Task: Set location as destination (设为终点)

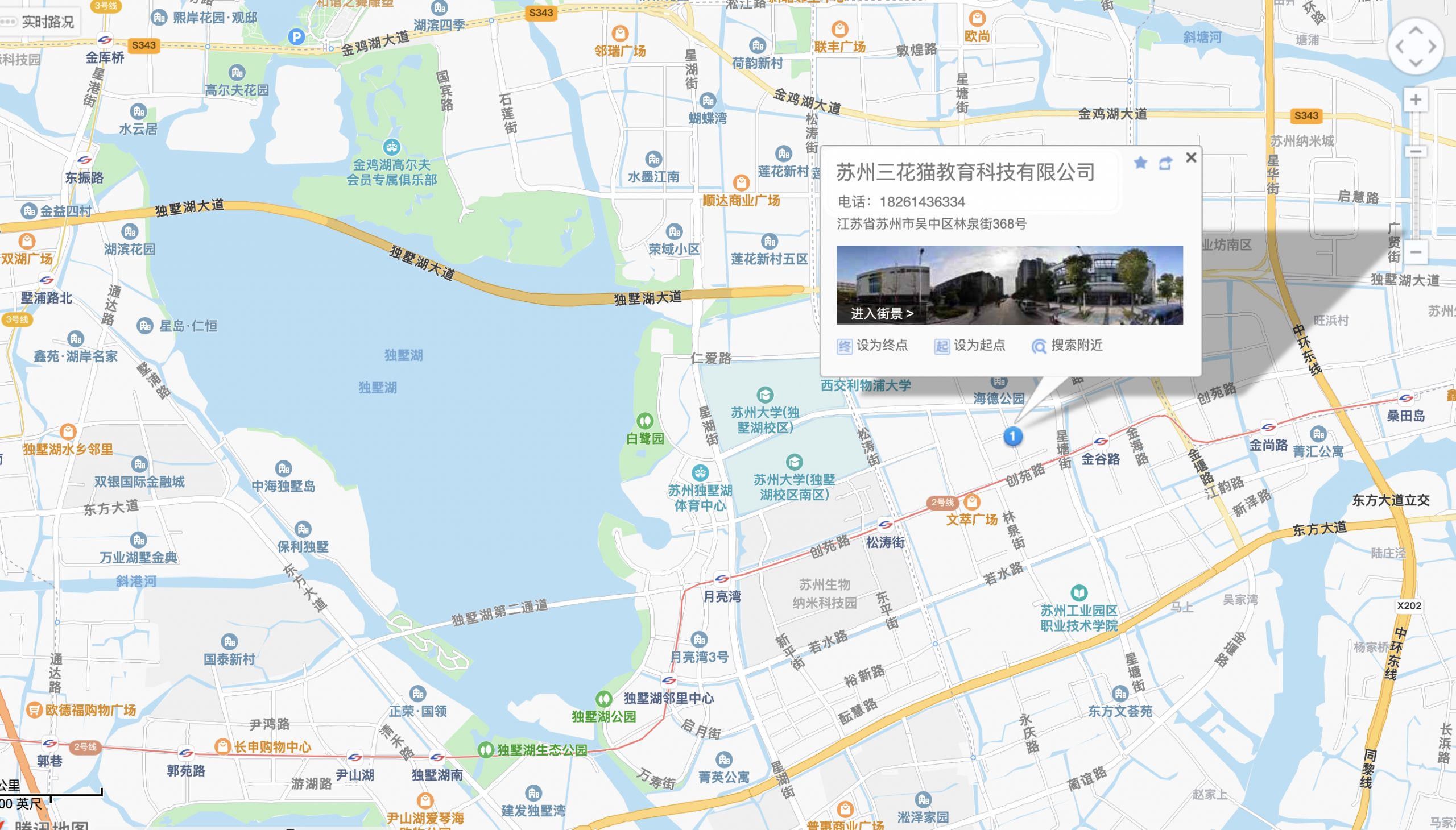Action: coord(872,346)
